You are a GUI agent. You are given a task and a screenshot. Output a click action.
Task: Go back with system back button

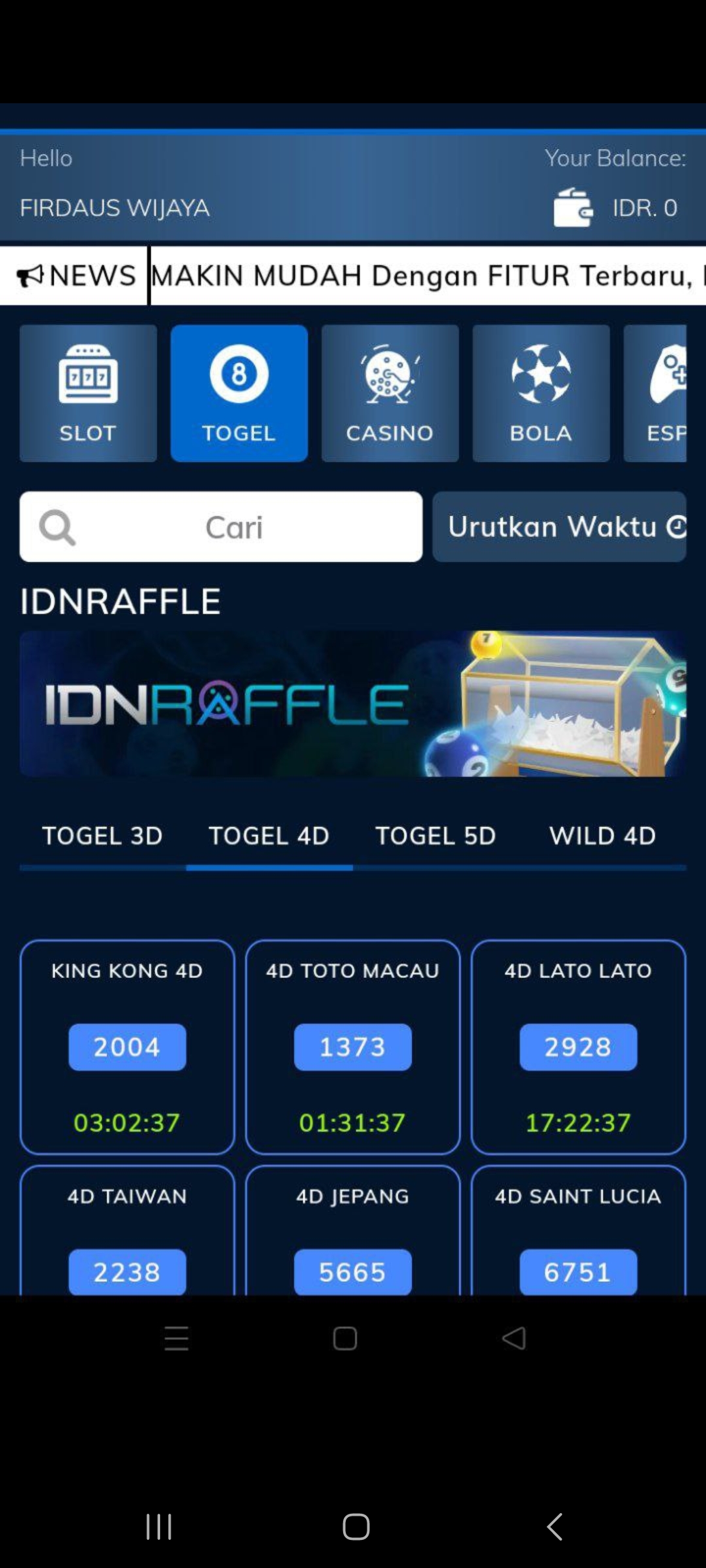(554, 1527)
